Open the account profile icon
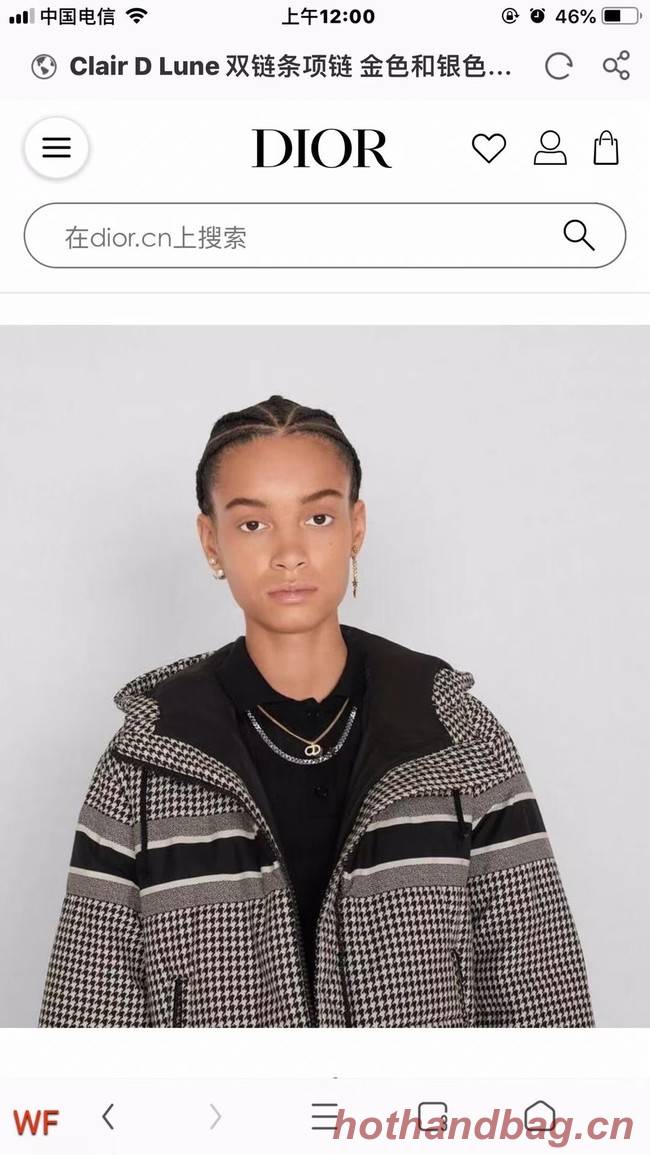The width and height of the screenshot is (650, 1155). [x=549, y=148]
